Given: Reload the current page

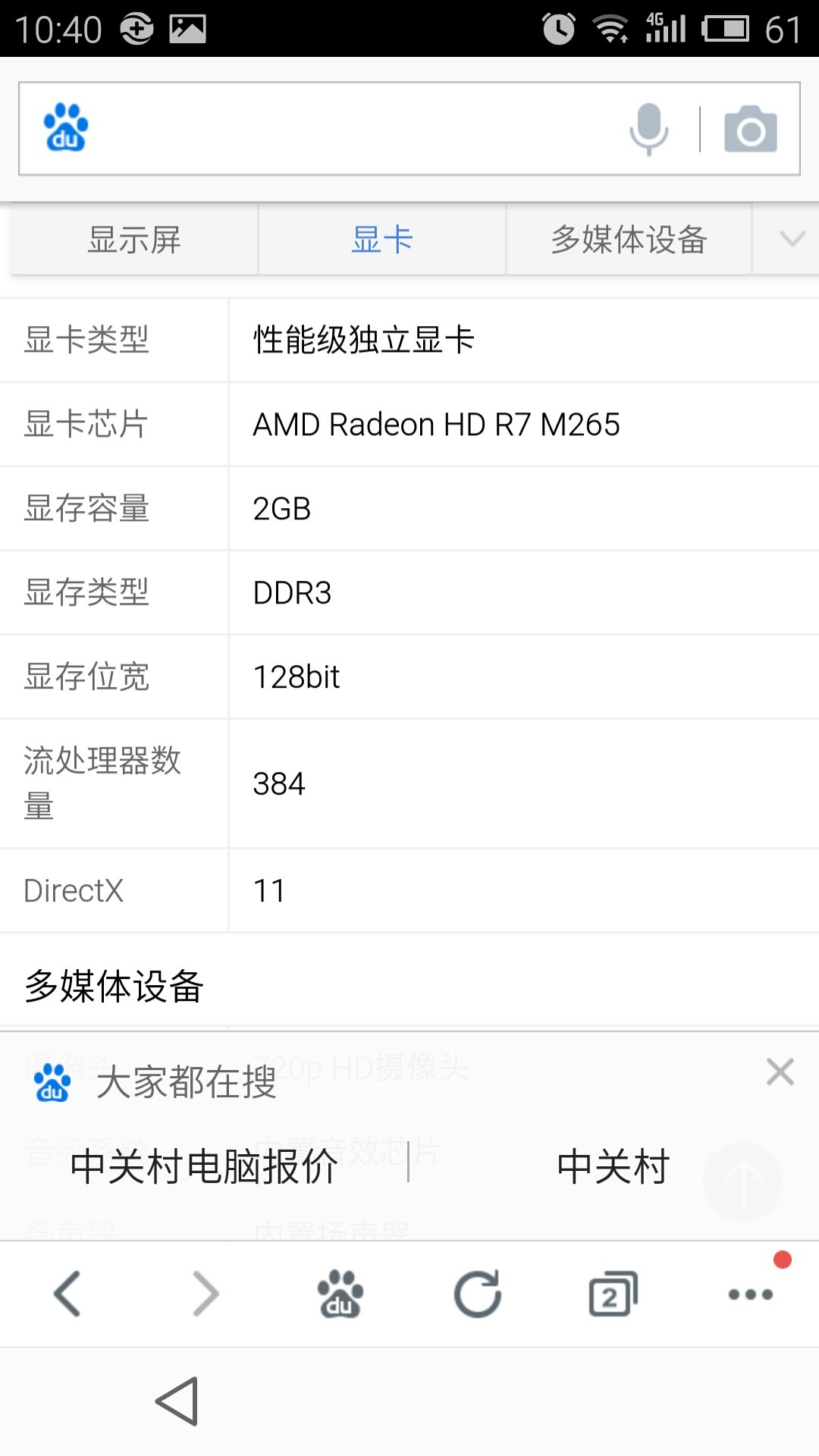Looking at the screenshot, I should click(x=477, y=1294).
